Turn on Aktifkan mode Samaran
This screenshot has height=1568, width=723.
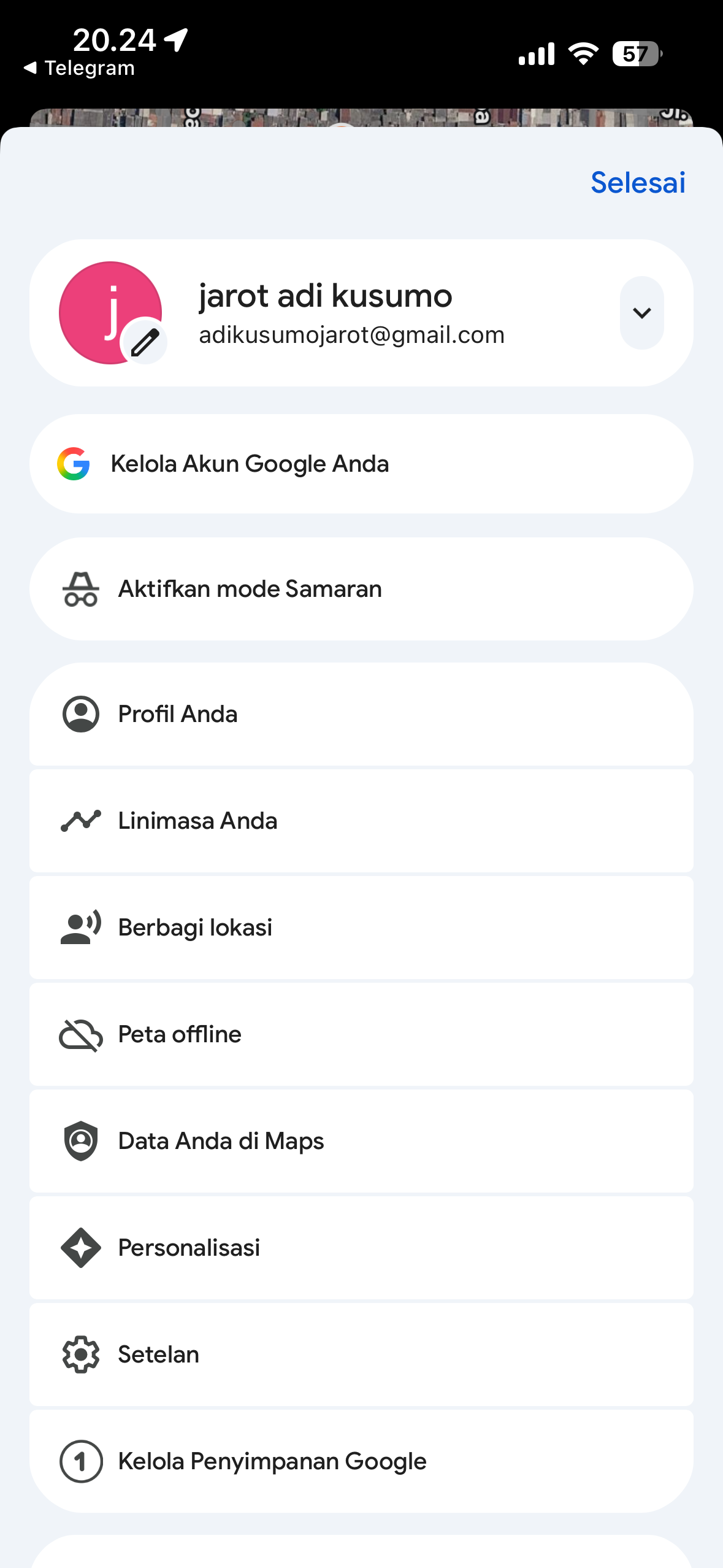coord(361,589)
